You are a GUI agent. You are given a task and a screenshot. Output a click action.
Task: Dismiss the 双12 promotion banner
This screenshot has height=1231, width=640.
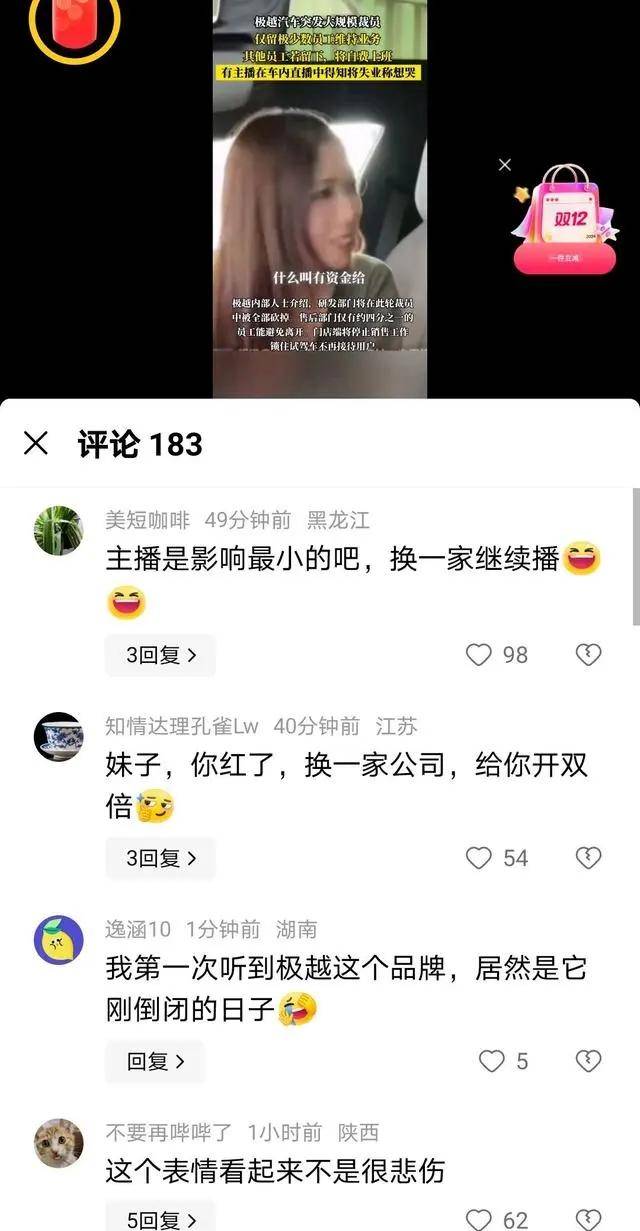[x=505, y=164]
